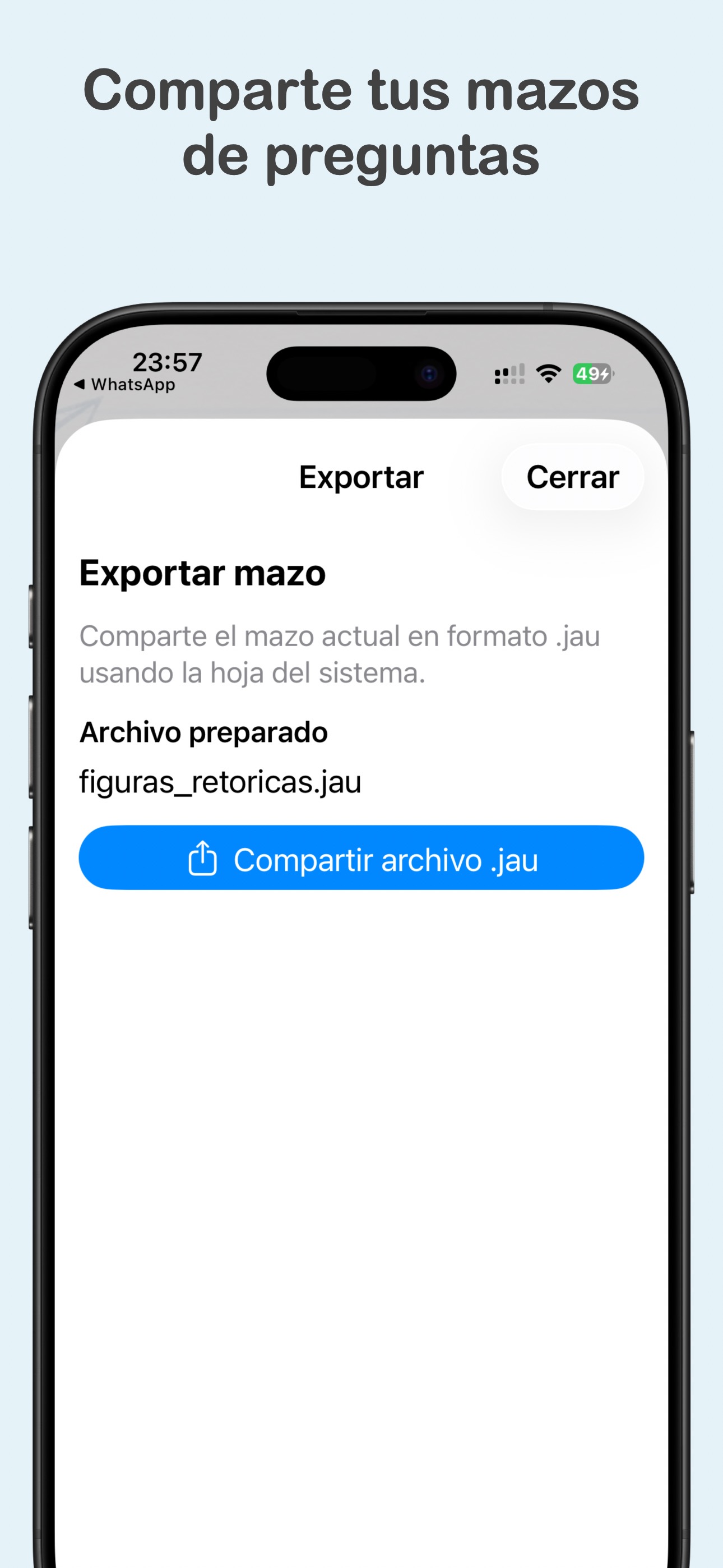Screen dimensions: 723x1568
Task: Return to WhatsApp via the status bar link
Action: [x=133, y=384]
